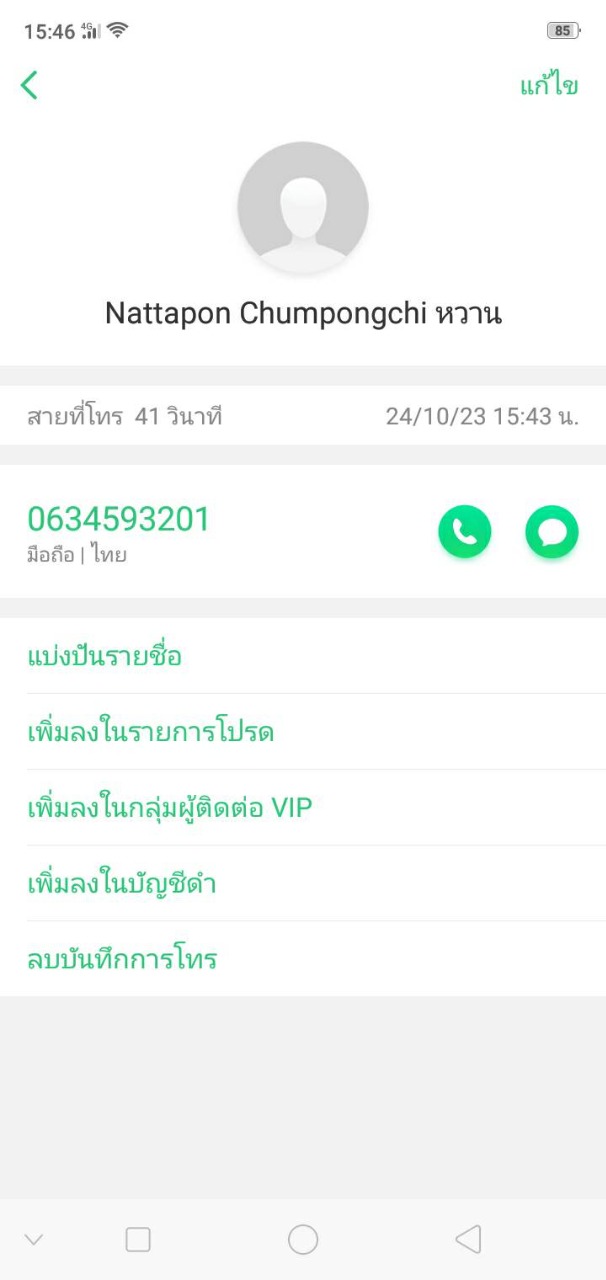The height and width of the screenshot is (1280, 606).
Task: Select เพิ่มลงในบัญชีดำ to block contact
Action: pos(122,884)
